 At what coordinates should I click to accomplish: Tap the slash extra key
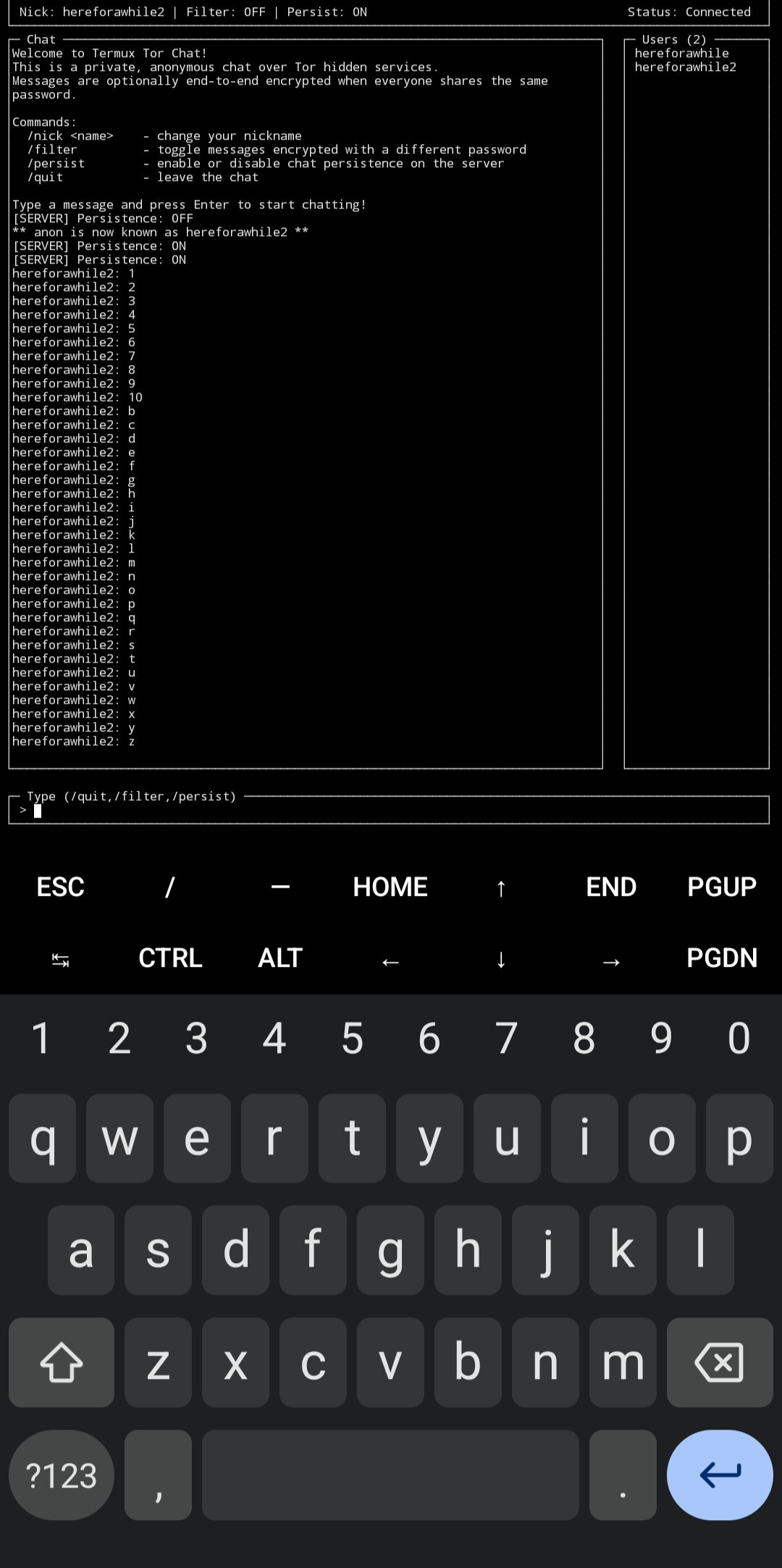170,886
